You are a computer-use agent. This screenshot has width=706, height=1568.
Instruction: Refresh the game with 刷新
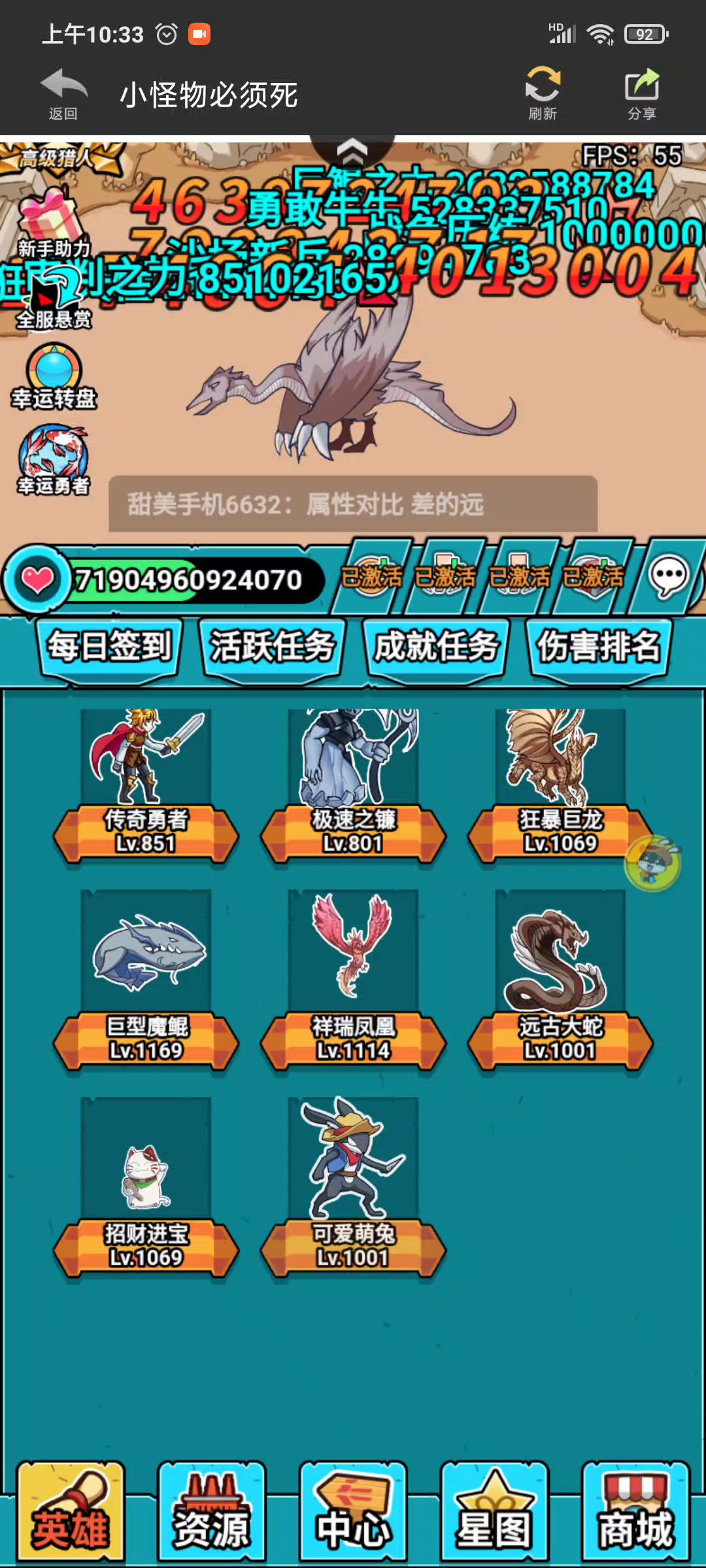tap(543, 93)
